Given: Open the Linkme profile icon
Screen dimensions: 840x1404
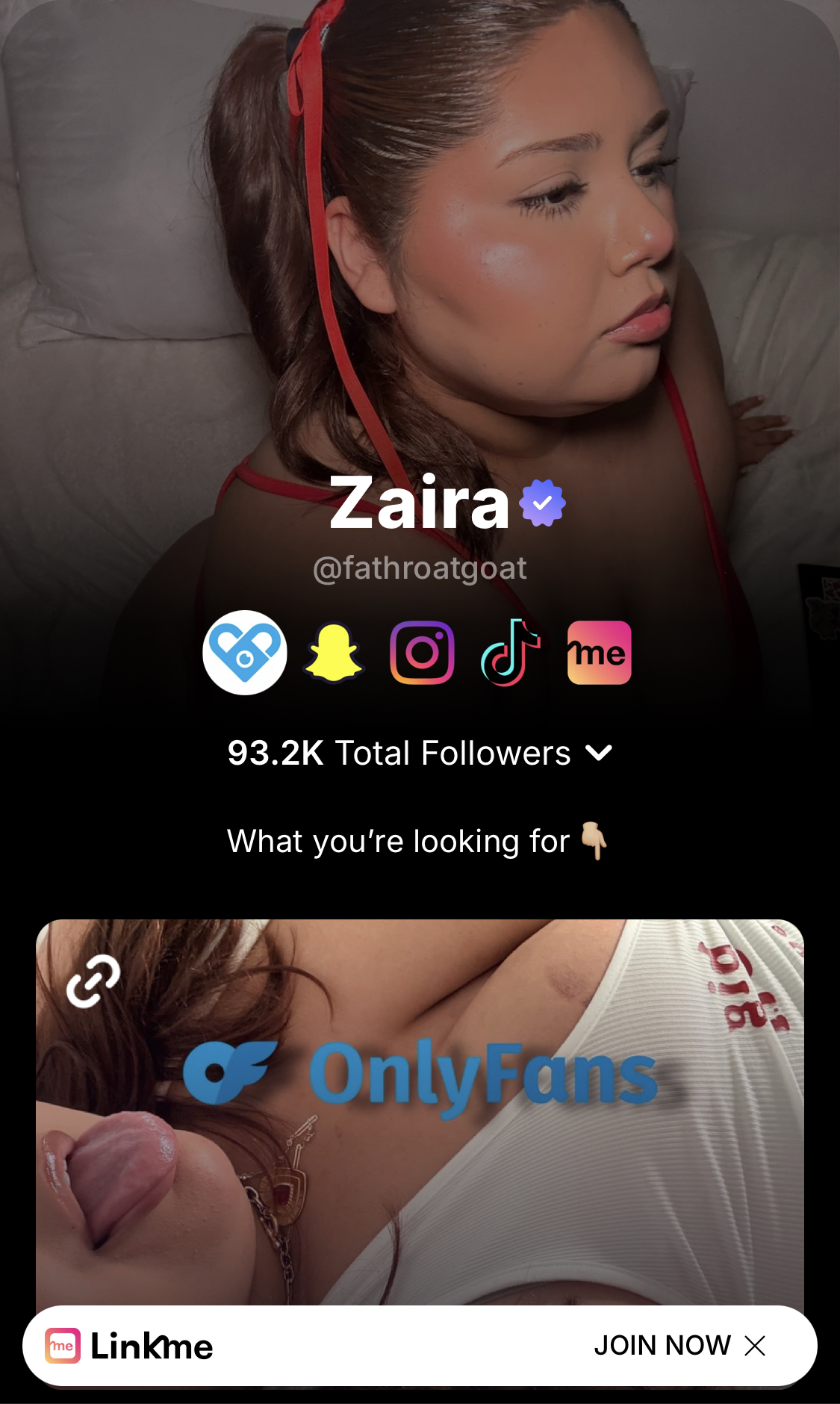Looking at the screenshot, I should [599, 653].
